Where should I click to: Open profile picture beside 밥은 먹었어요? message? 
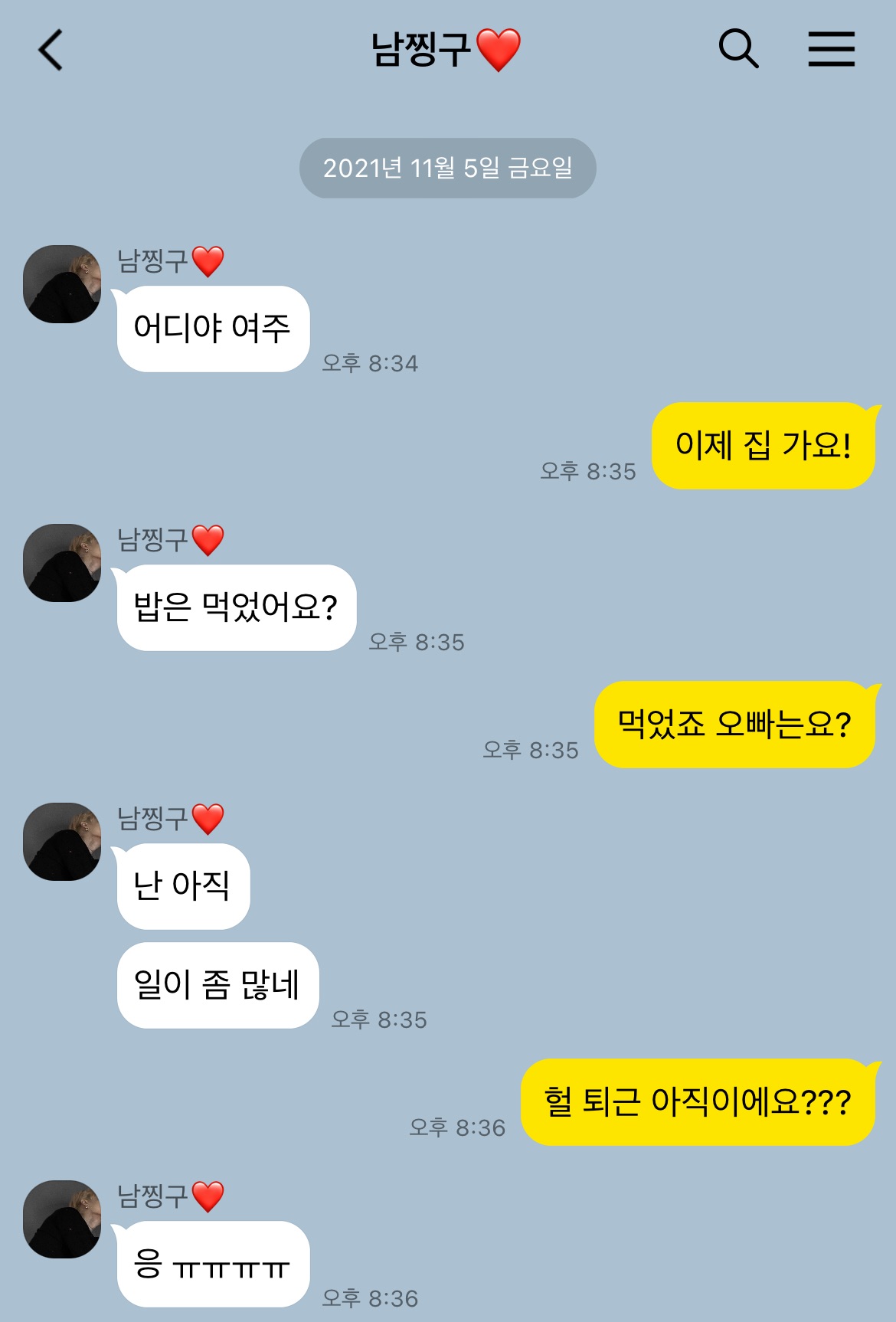[x=62, y=563]
